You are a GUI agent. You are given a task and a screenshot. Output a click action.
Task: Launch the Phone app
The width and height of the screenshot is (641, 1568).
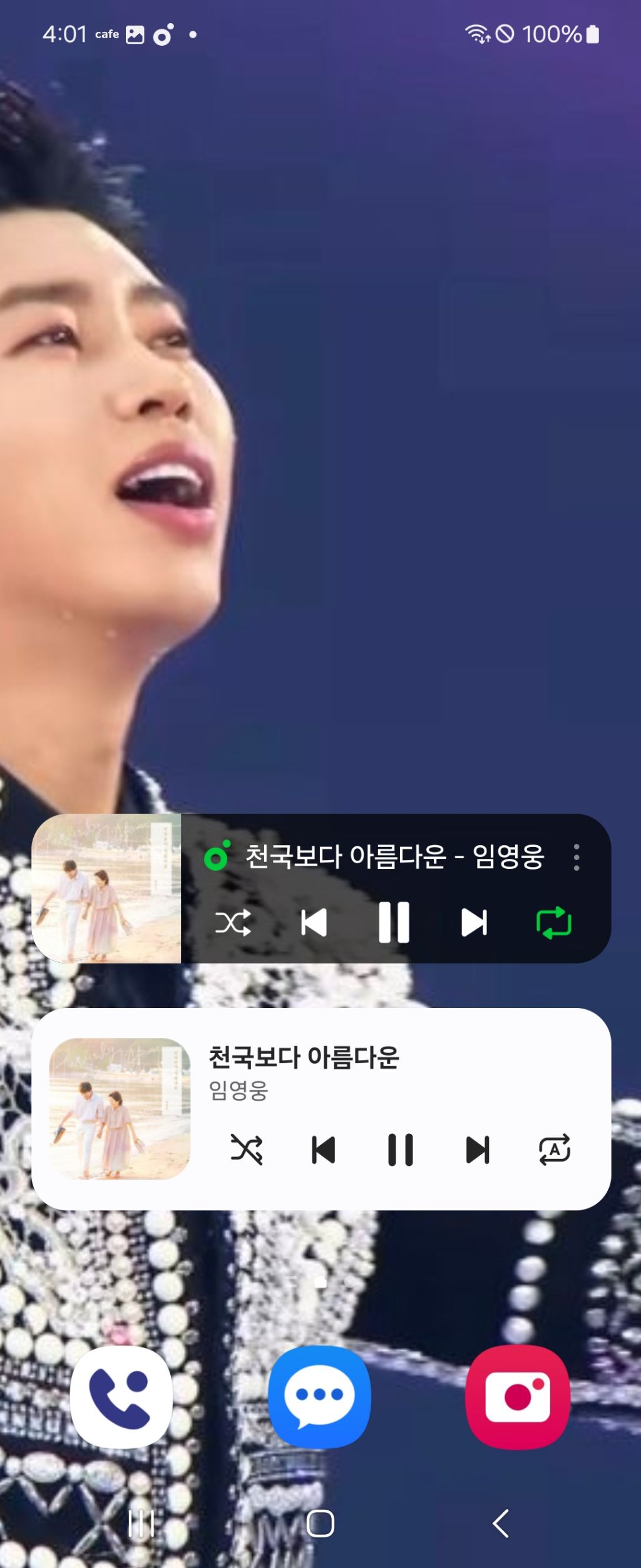(121, 1396)
